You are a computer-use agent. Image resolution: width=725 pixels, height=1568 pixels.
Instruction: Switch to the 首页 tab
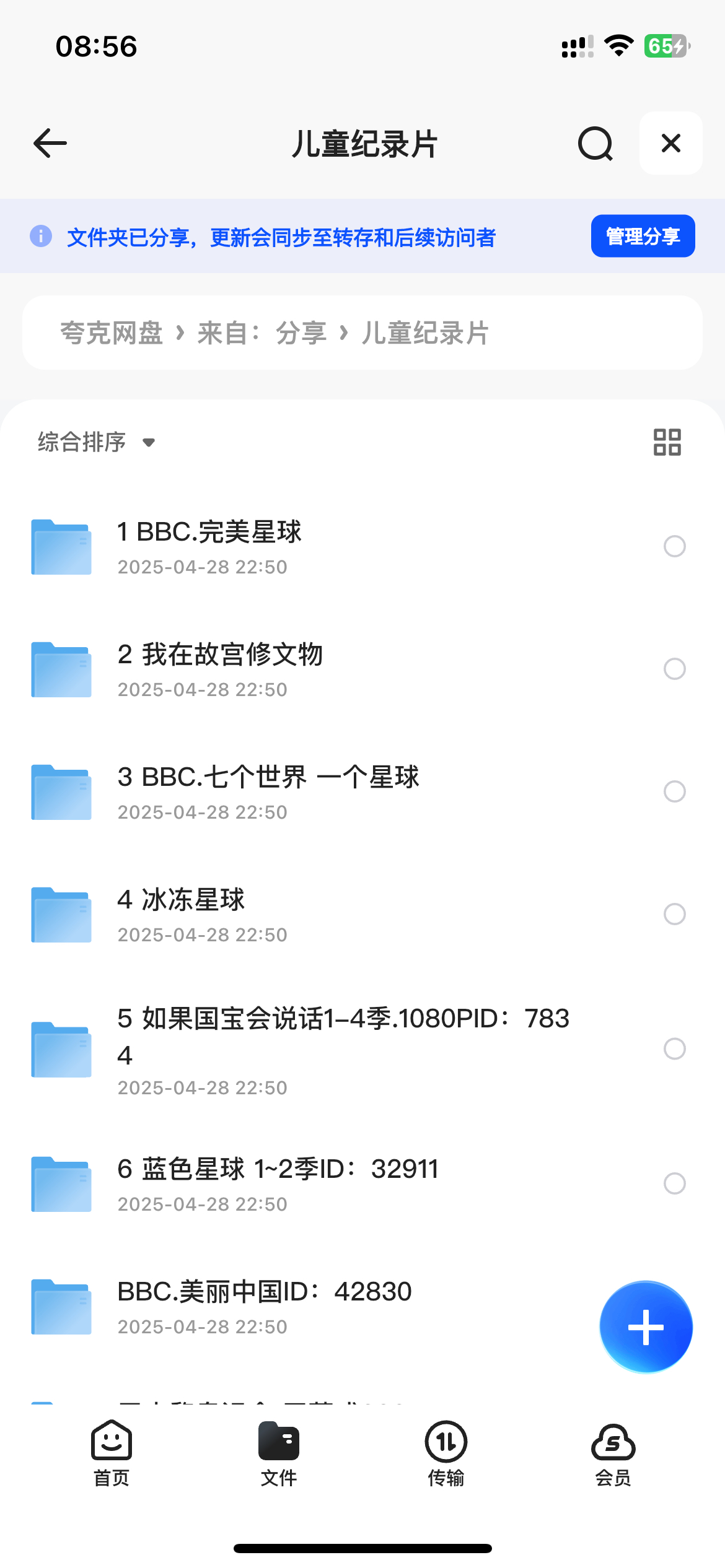tap(112, 1453)
